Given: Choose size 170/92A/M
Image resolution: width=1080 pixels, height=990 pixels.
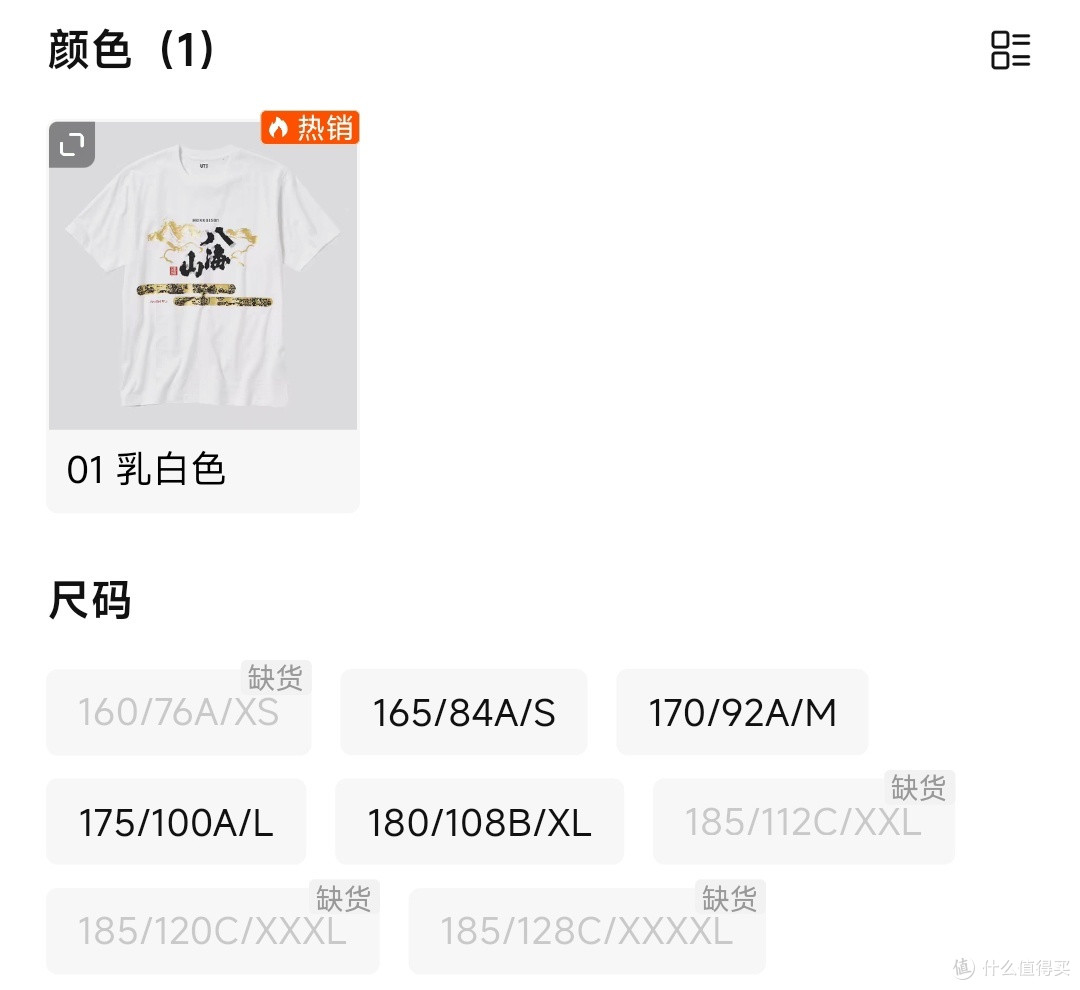Looking at the screenshot, I should [x=742, y=713].
